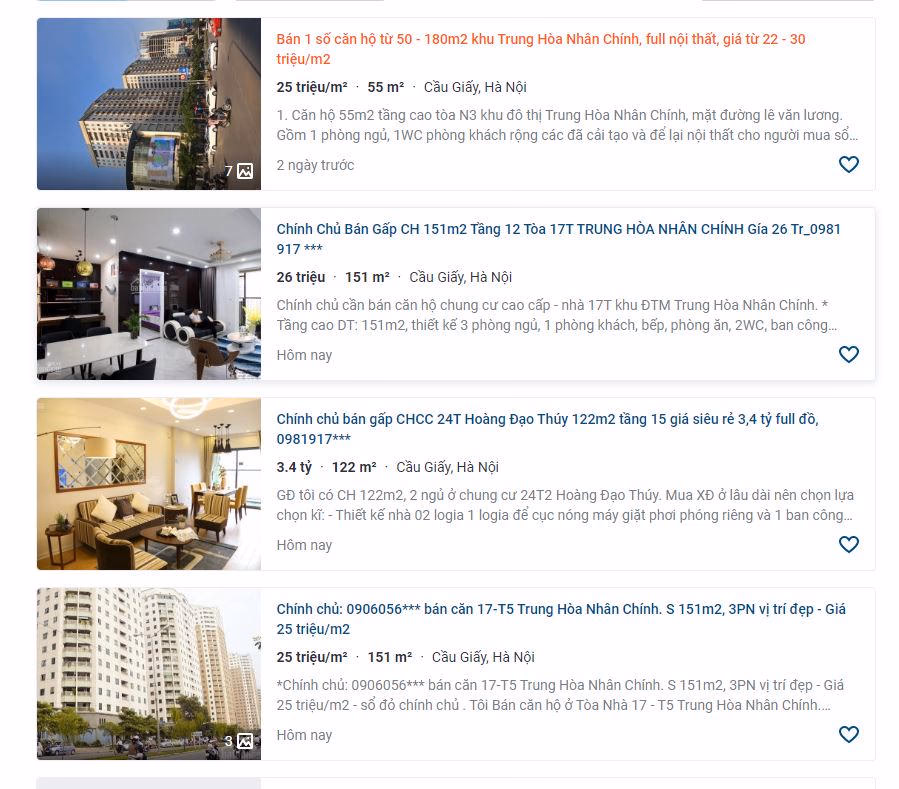The height and width of the screenshot is (789, 899).
Task: View photos of the N3 tower 55 m² apartment
Action: [149, 104]
